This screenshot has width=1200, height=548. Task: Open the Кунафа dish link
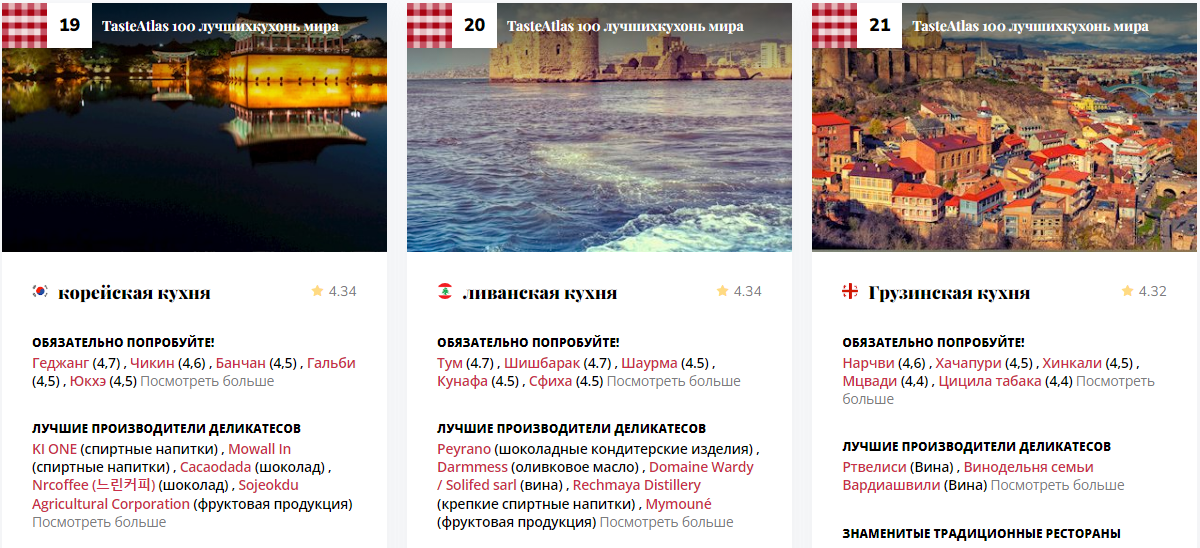pos(462,381)
